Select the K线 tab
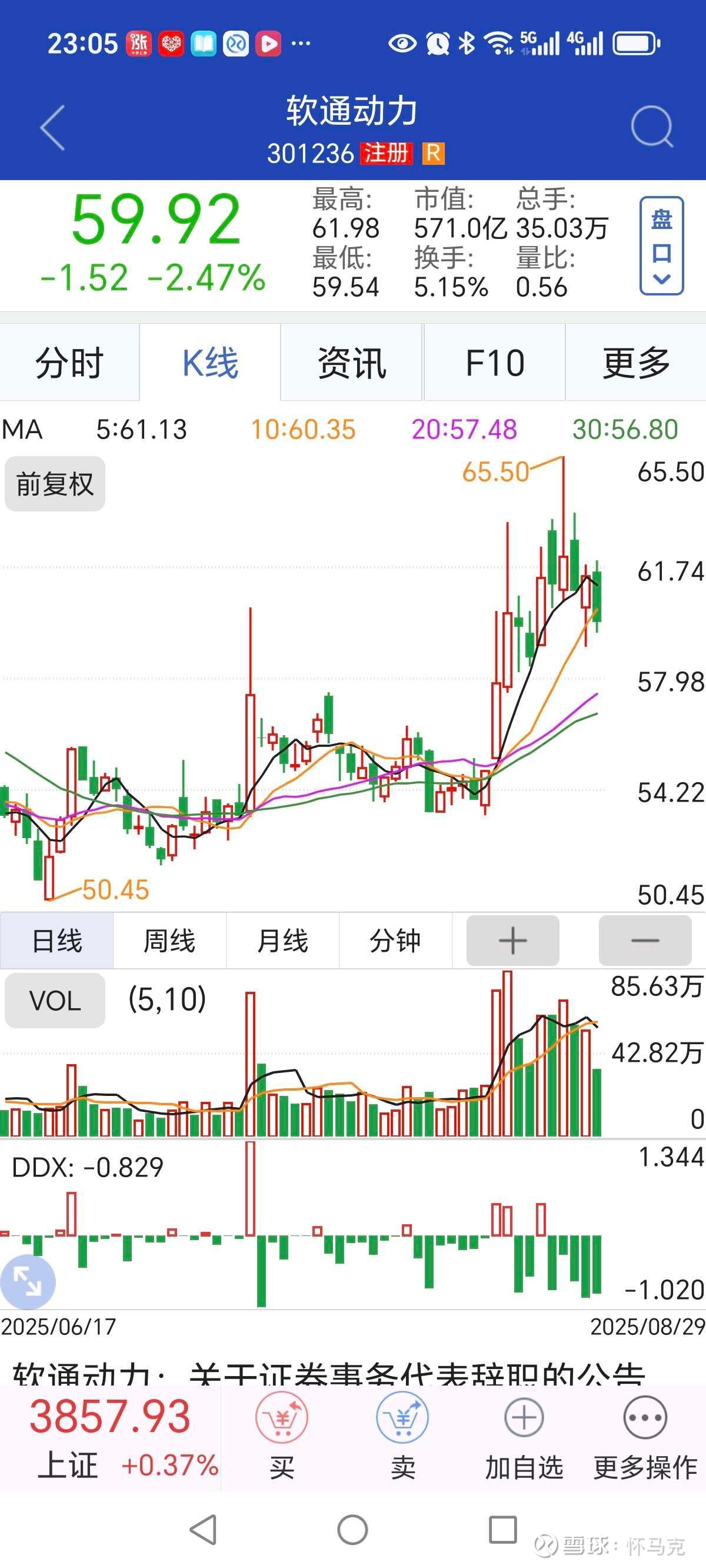Image resolution: width=706 pixels, height=1568 pixels. (x=211, y=363)
